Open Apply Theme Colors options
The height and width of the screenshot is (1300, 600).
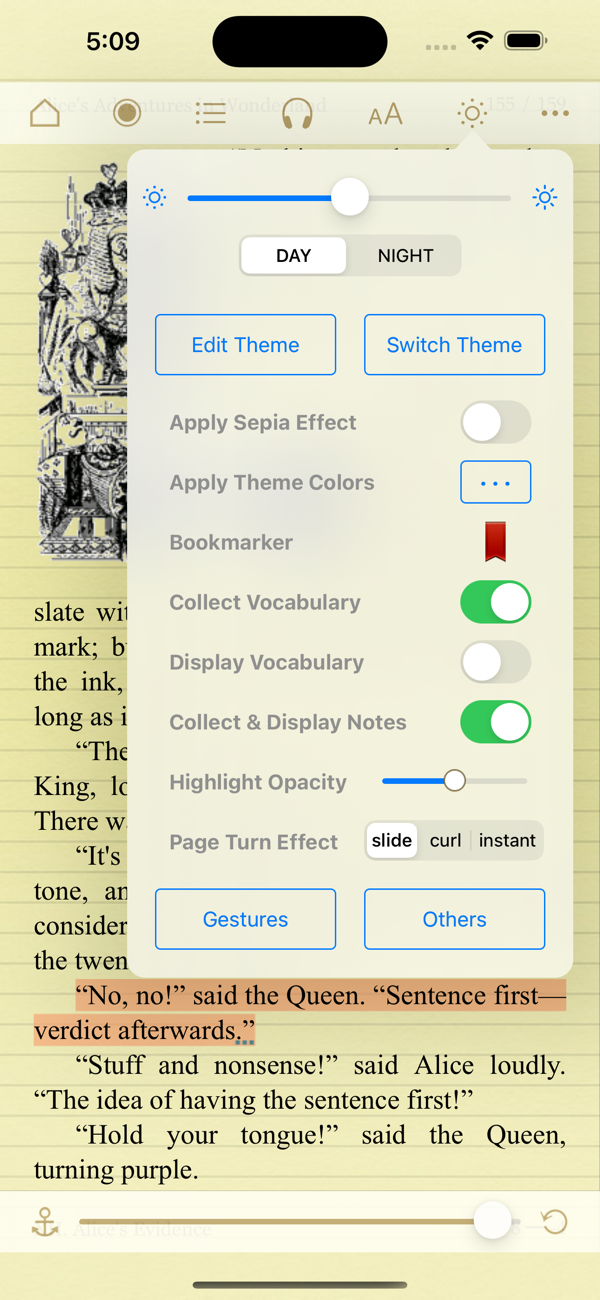[x=495, y=483]
